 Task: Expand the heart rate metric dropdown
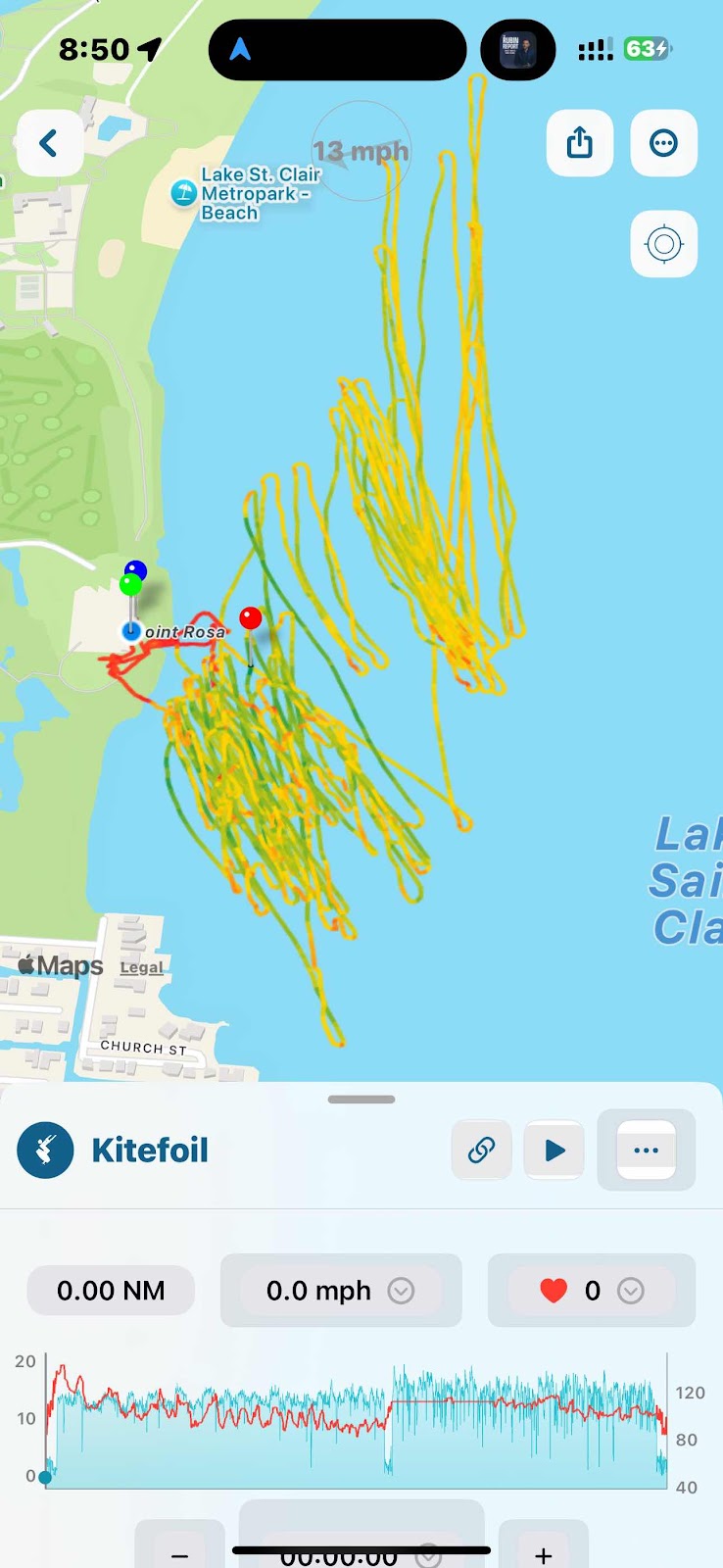coord(631,1291)
